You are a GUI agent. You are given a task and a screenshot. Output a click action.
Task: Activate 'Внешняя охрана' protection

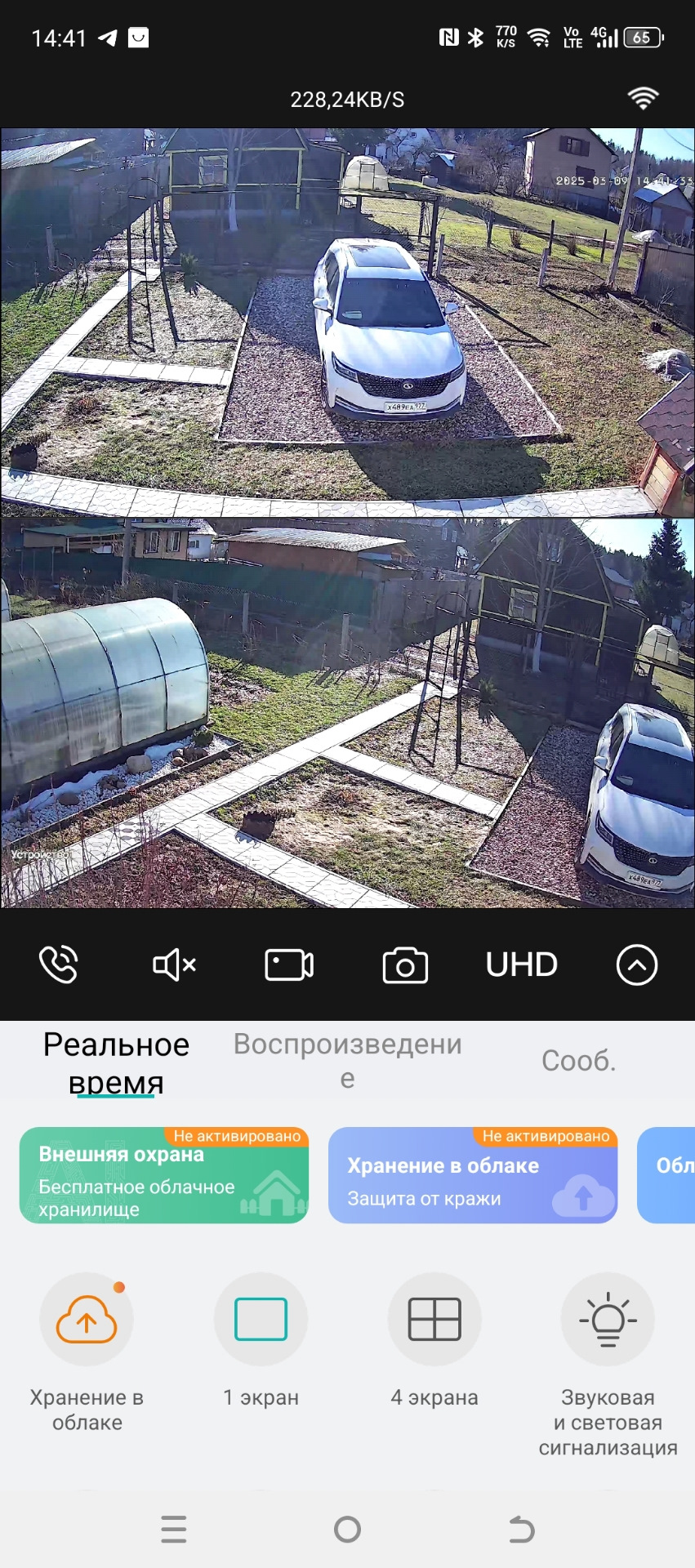pyautogui.click(x=163, y=1176)
